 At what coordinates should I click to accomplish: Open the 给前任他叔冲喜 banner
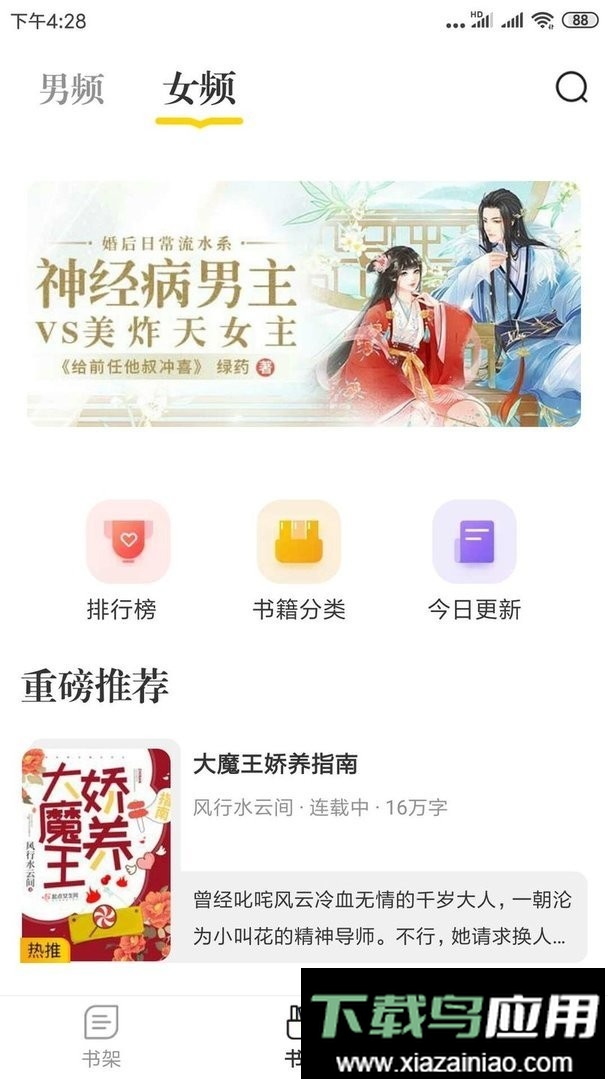pos(303,304)
